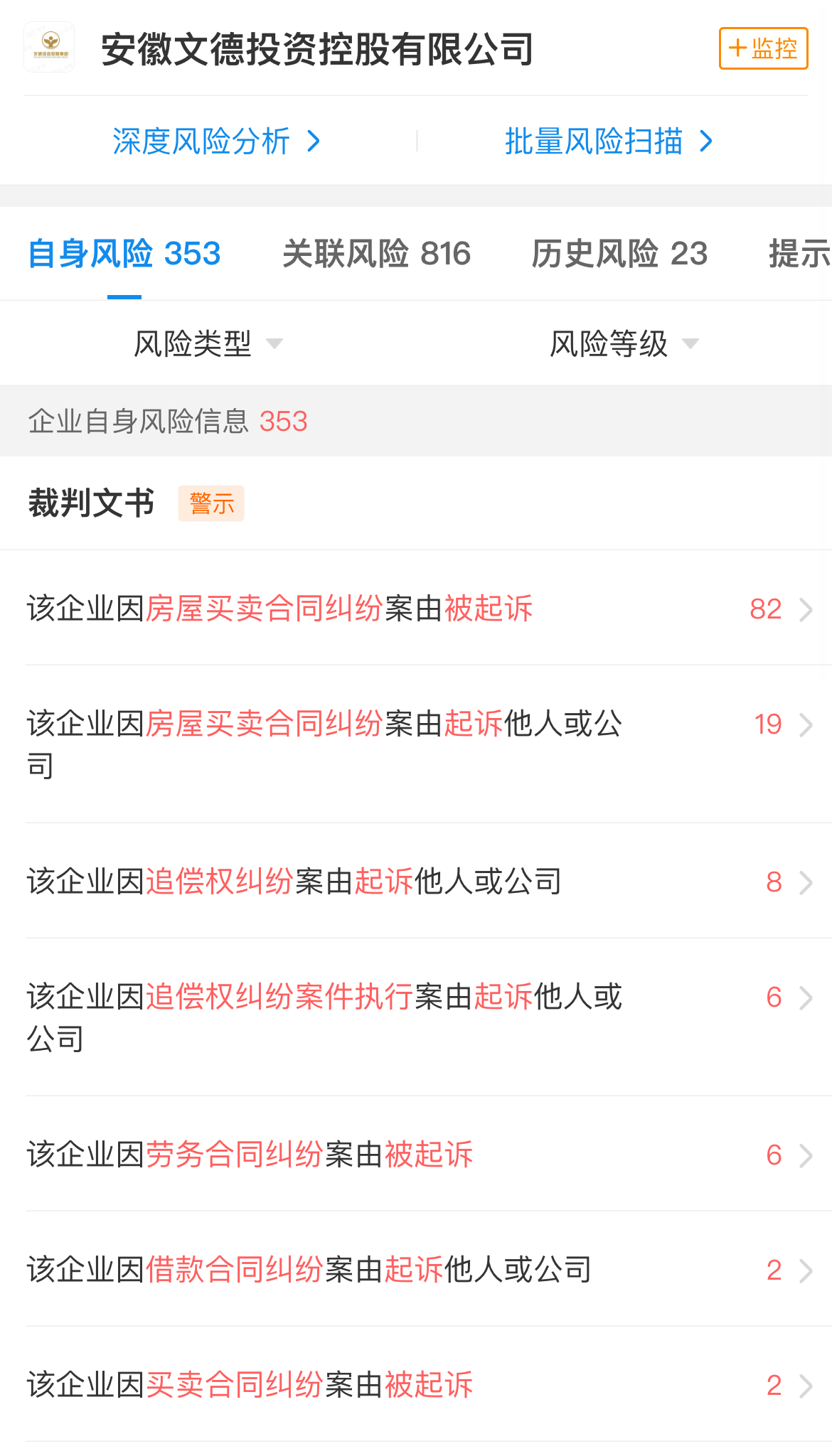Switch to 关联风险 816 tab
Screen dimensions: 832x1456
point(376,254)
